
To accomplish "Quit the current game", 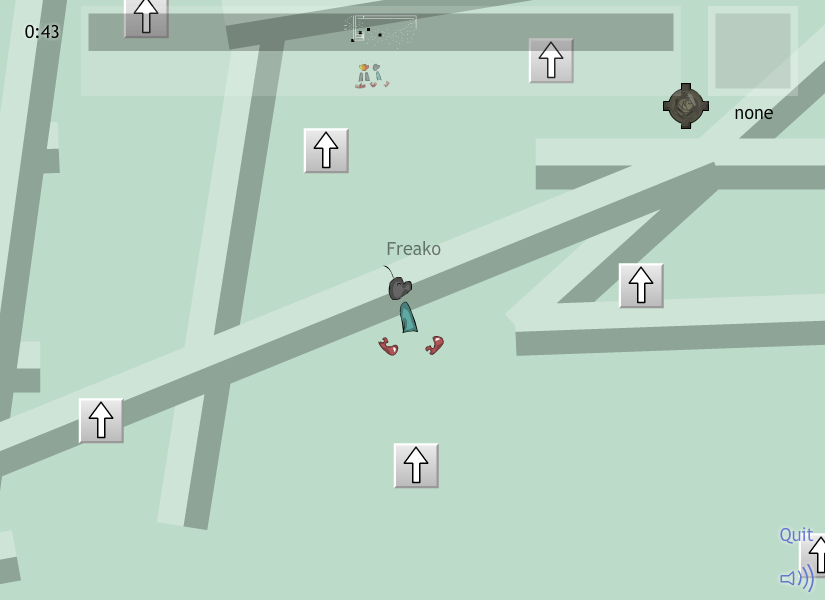I will point(795,535).
